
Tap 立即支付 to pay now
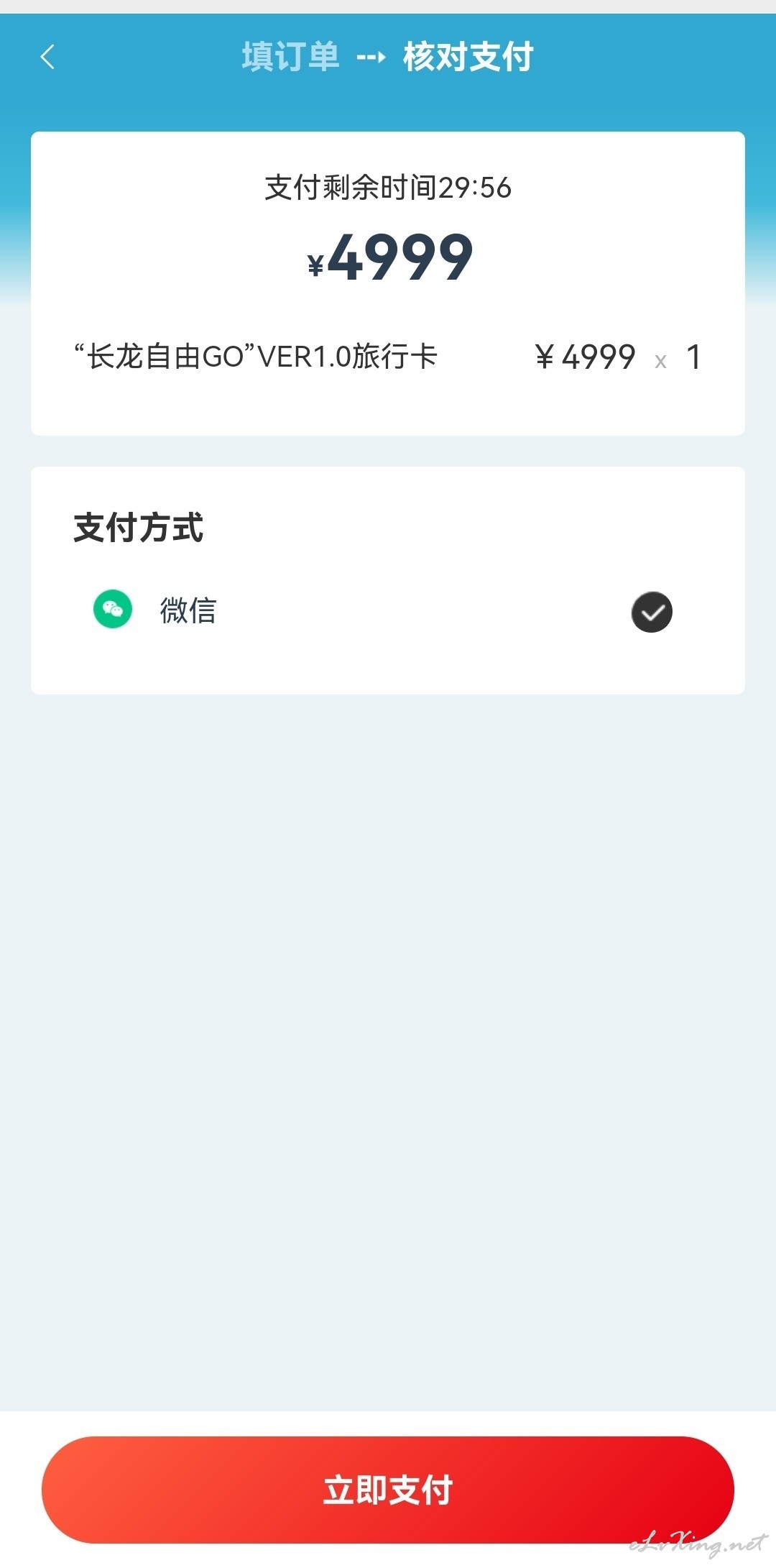point(387,1489)
